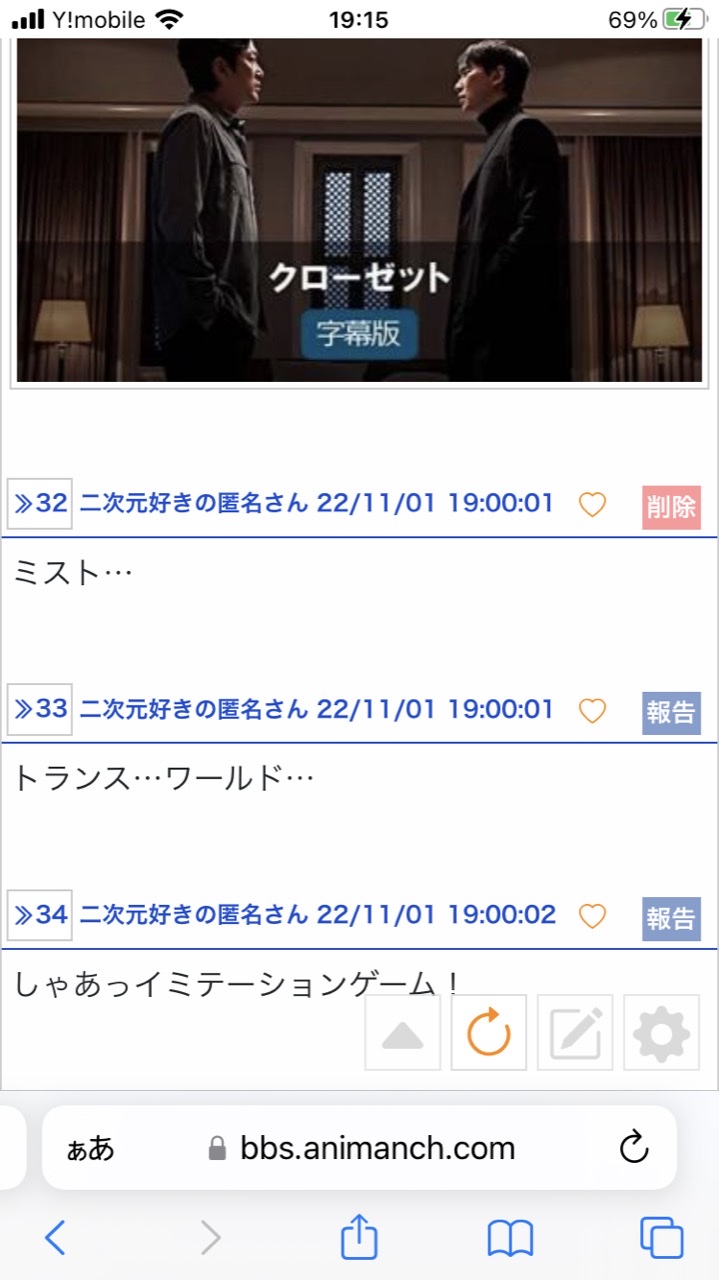Image resolution: width=719 pixels, height=1280 pixels.
Task: Open thread settings gear
Action: tap(661, 1033)
